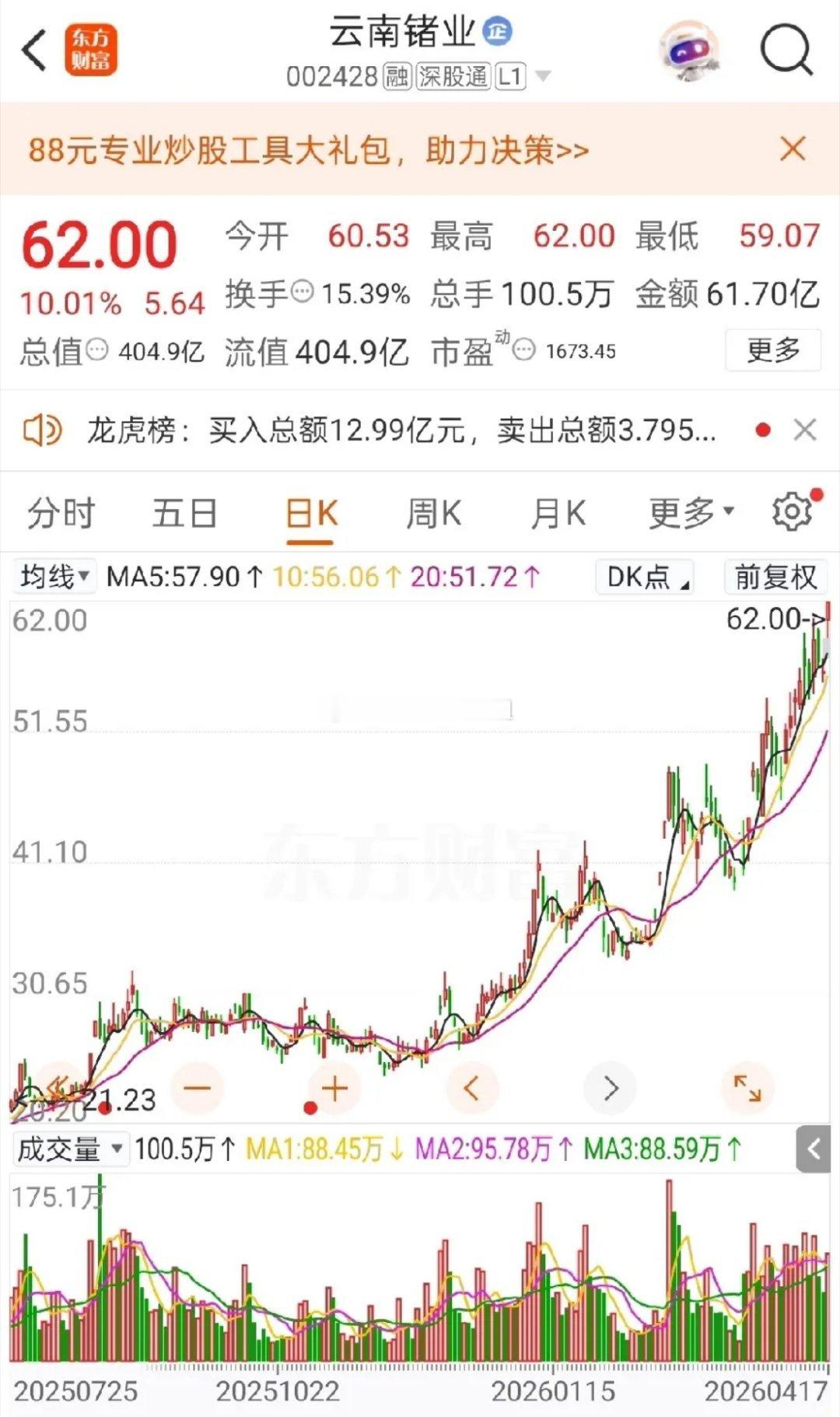Toggle the DK点 marker overlay

644,577
